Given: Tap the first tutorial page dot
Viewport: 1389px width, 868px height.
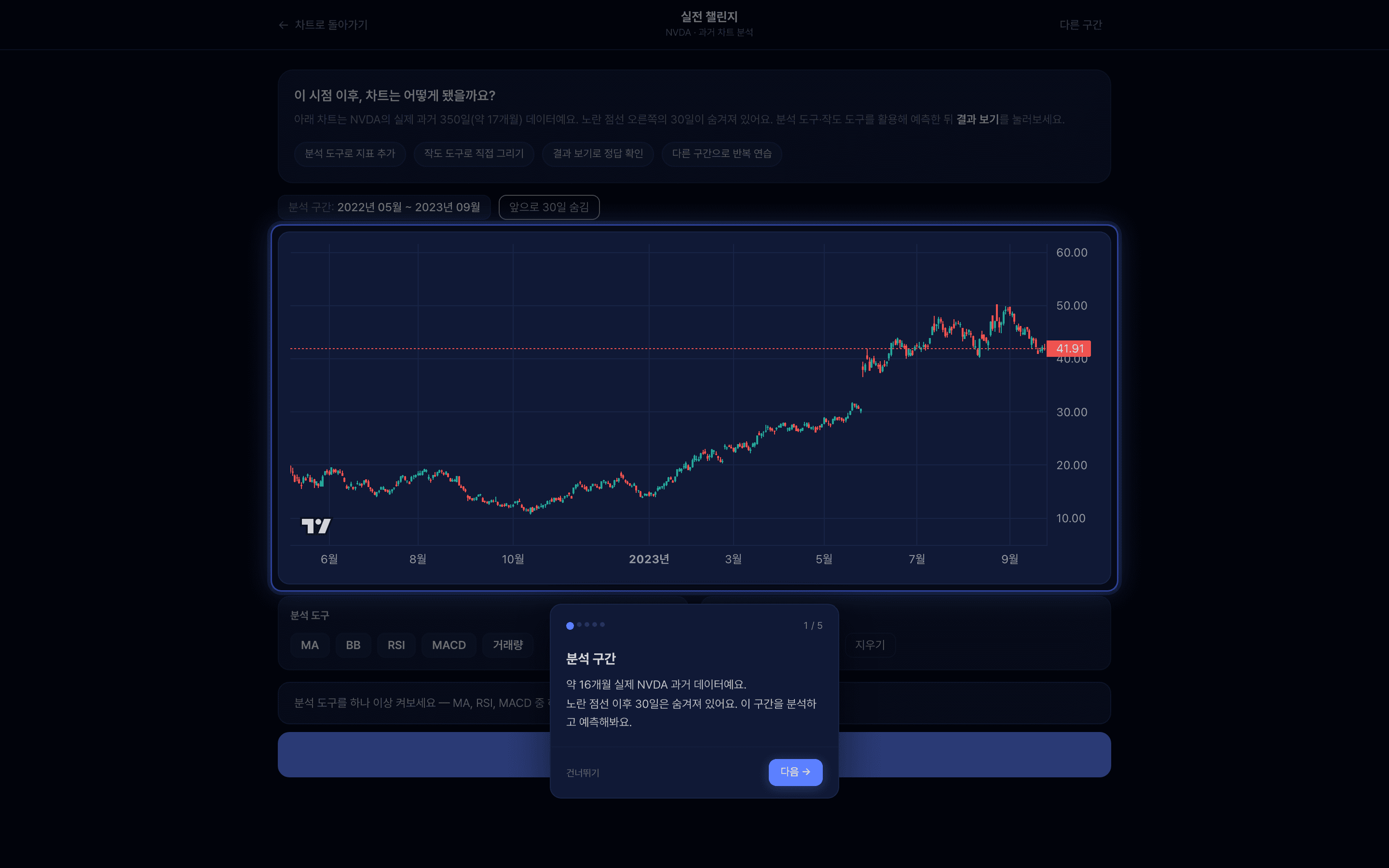Looking at the screenshot, I should (x=570, y=626).
